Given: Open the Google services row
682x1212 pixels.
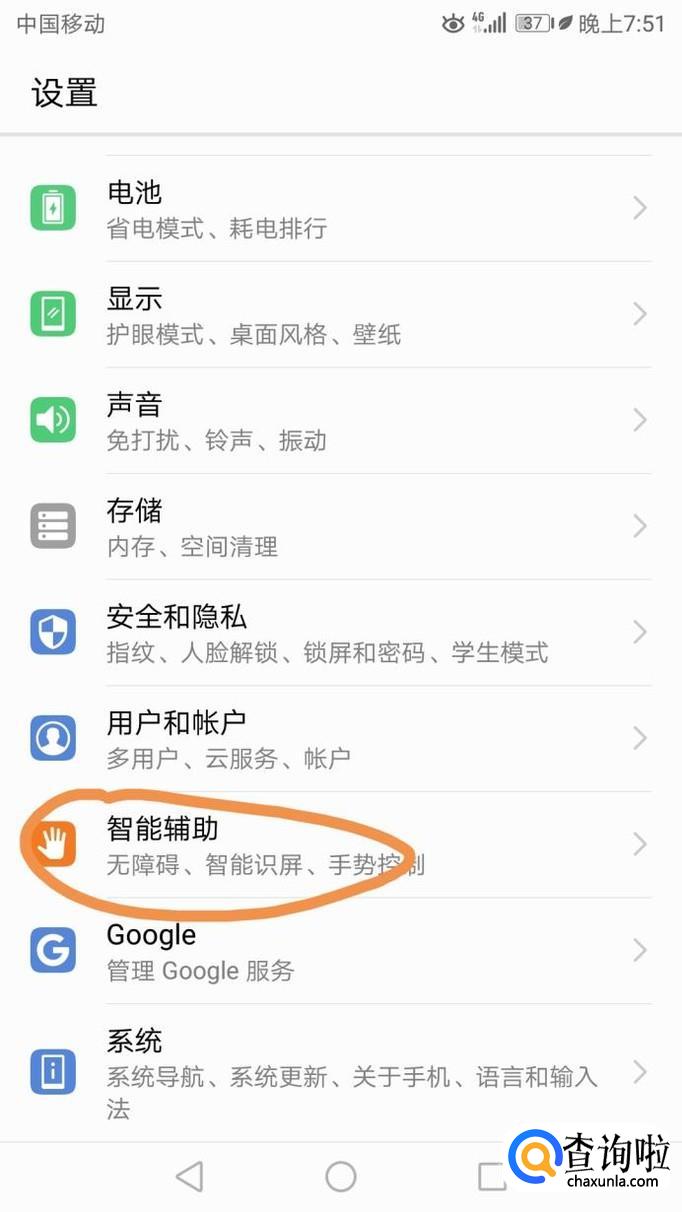Looking at the screenshot, I should [x=340, y=950].
